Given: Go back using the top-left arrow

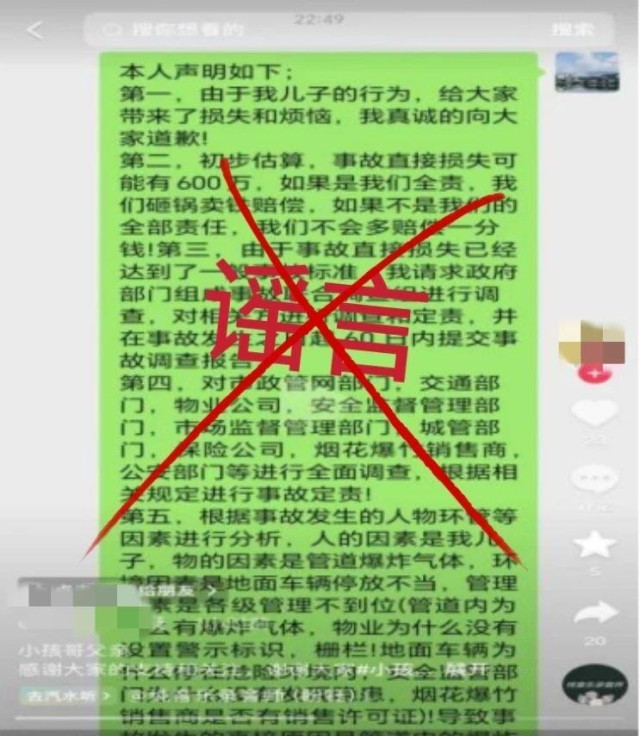Looking at the screenshot, I should tap(35, 30).
